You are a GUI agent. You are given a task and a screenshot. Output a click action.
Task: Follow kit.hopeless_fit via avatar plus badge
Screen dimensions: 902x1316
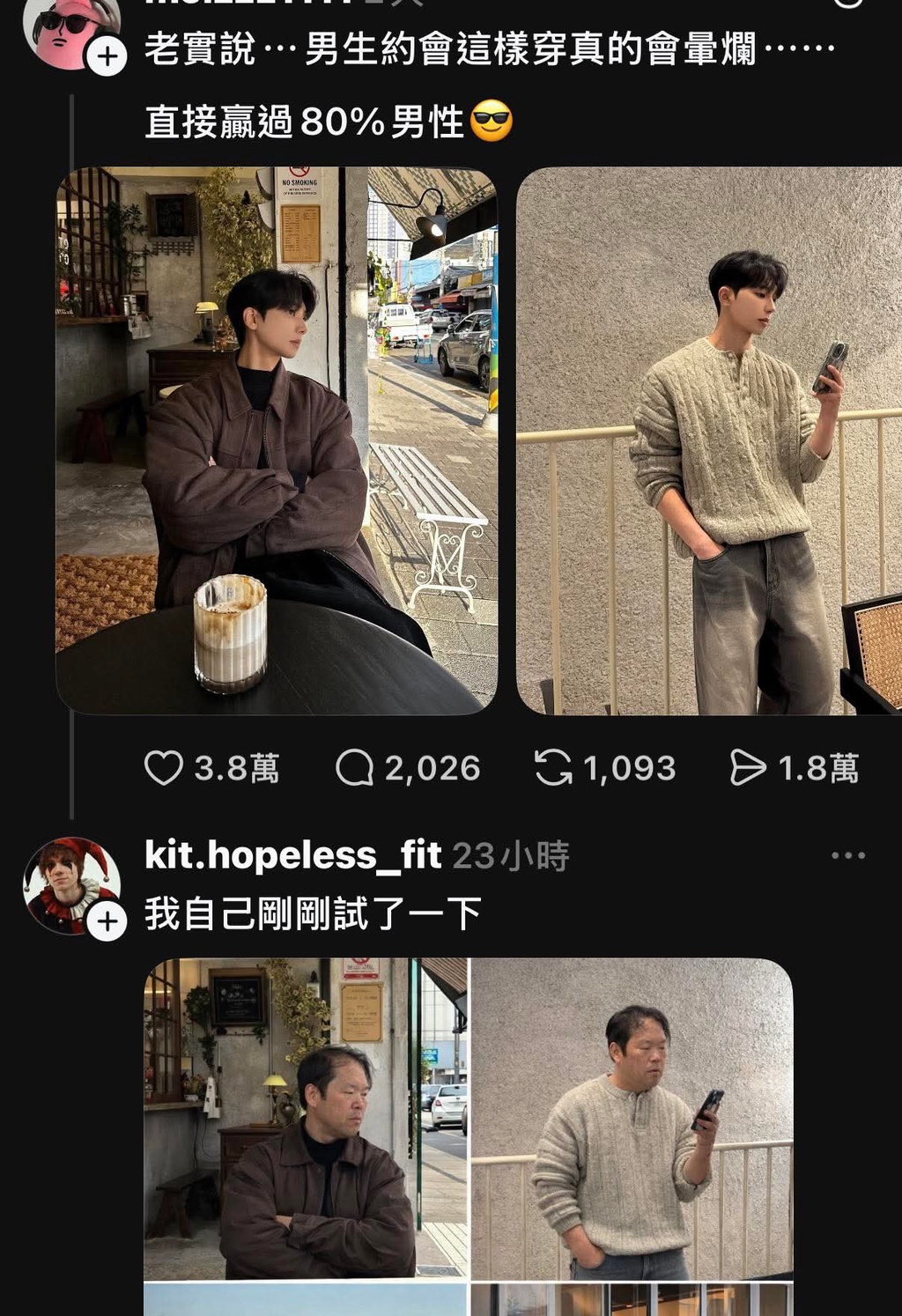107,921
